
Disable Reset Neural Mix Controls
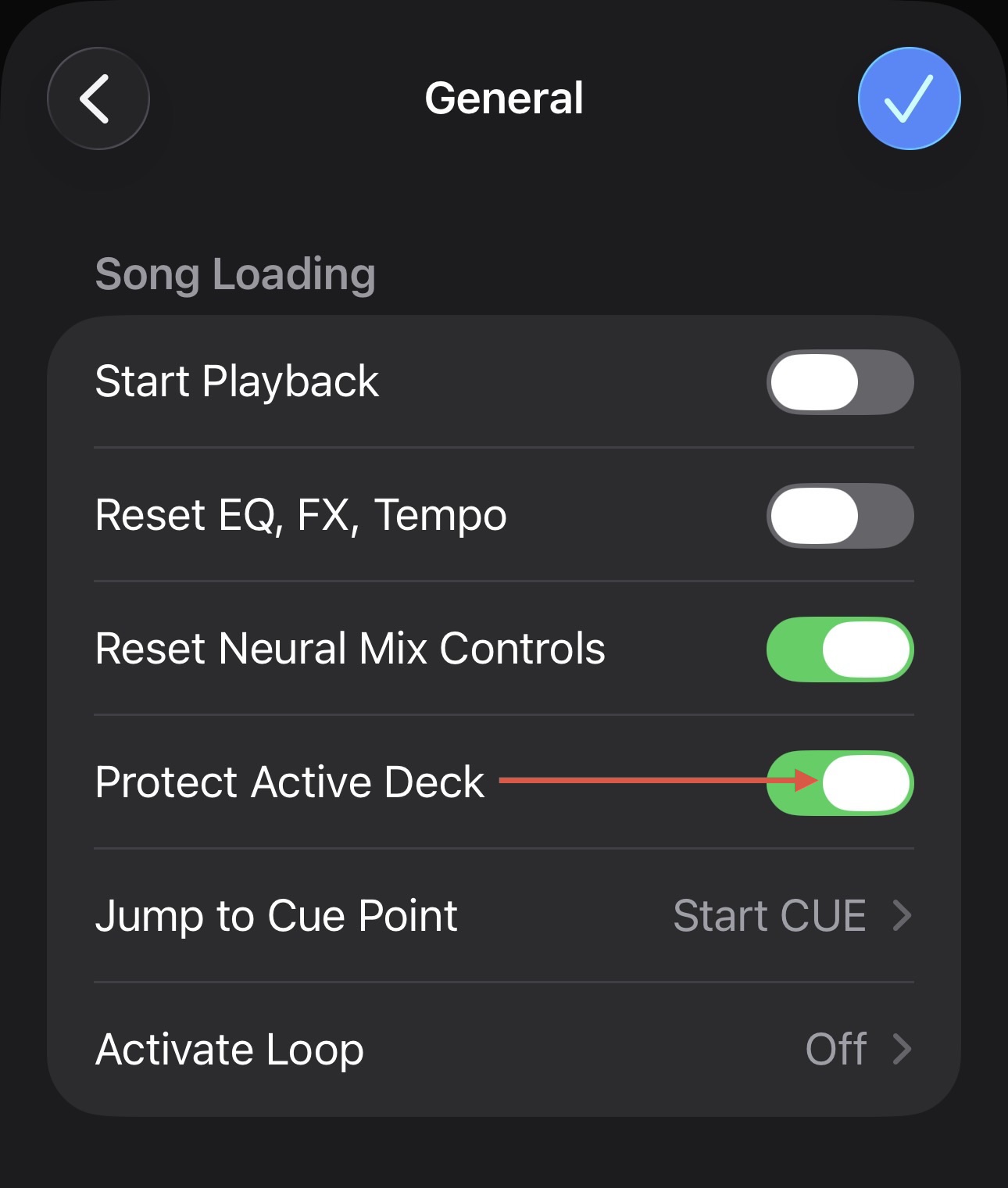click(840, 649)
